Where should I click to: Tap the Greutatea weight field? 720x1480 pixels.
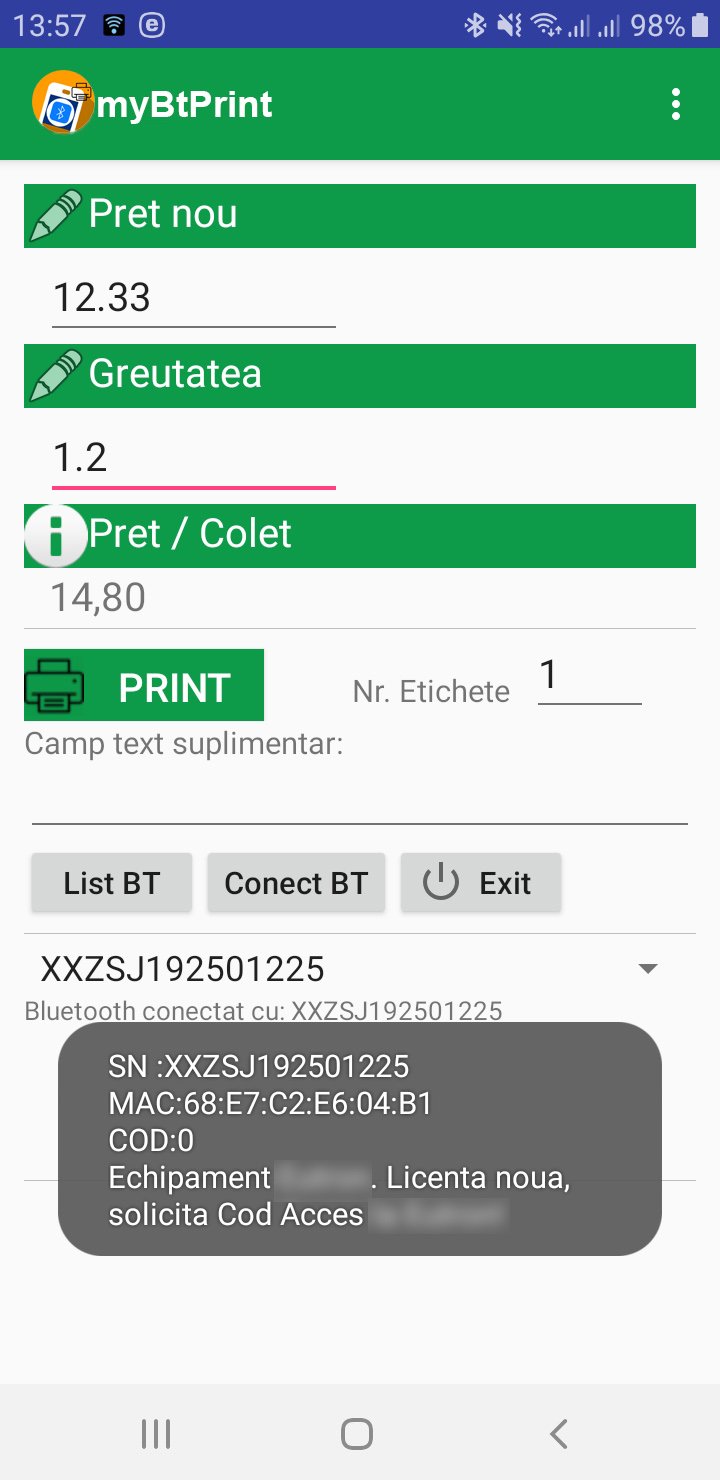tap(193, 458)
